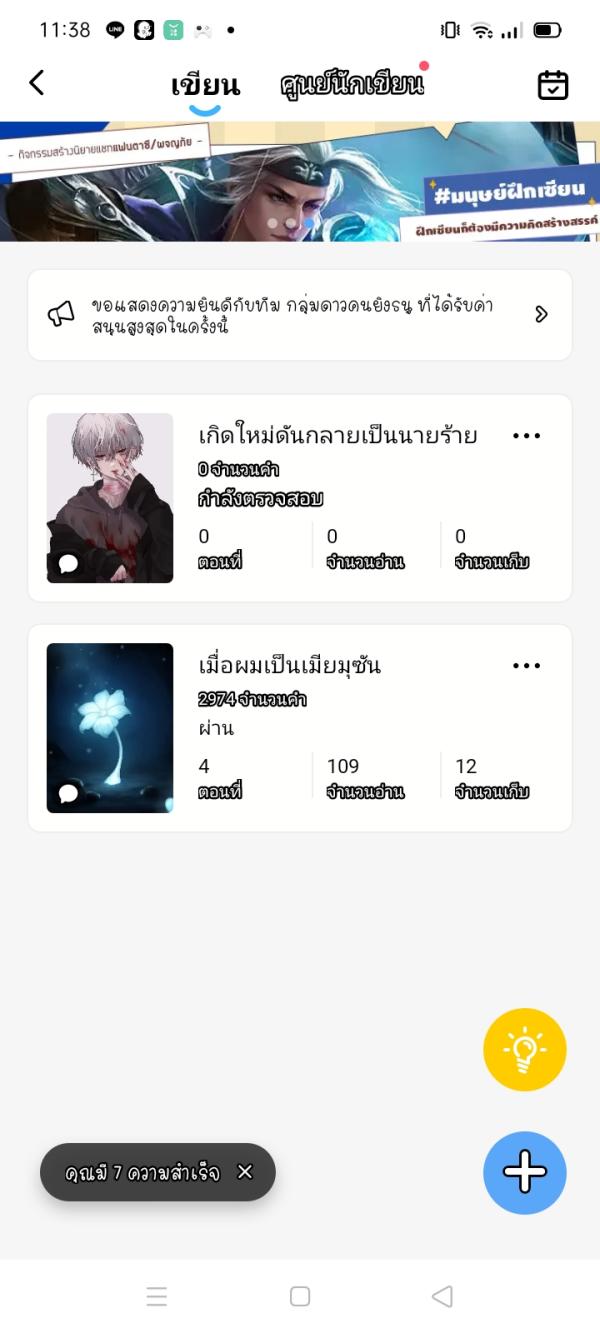600x1333 pixels.
Task: Open the calendar check-in icon
Action: tap(552, 85)
